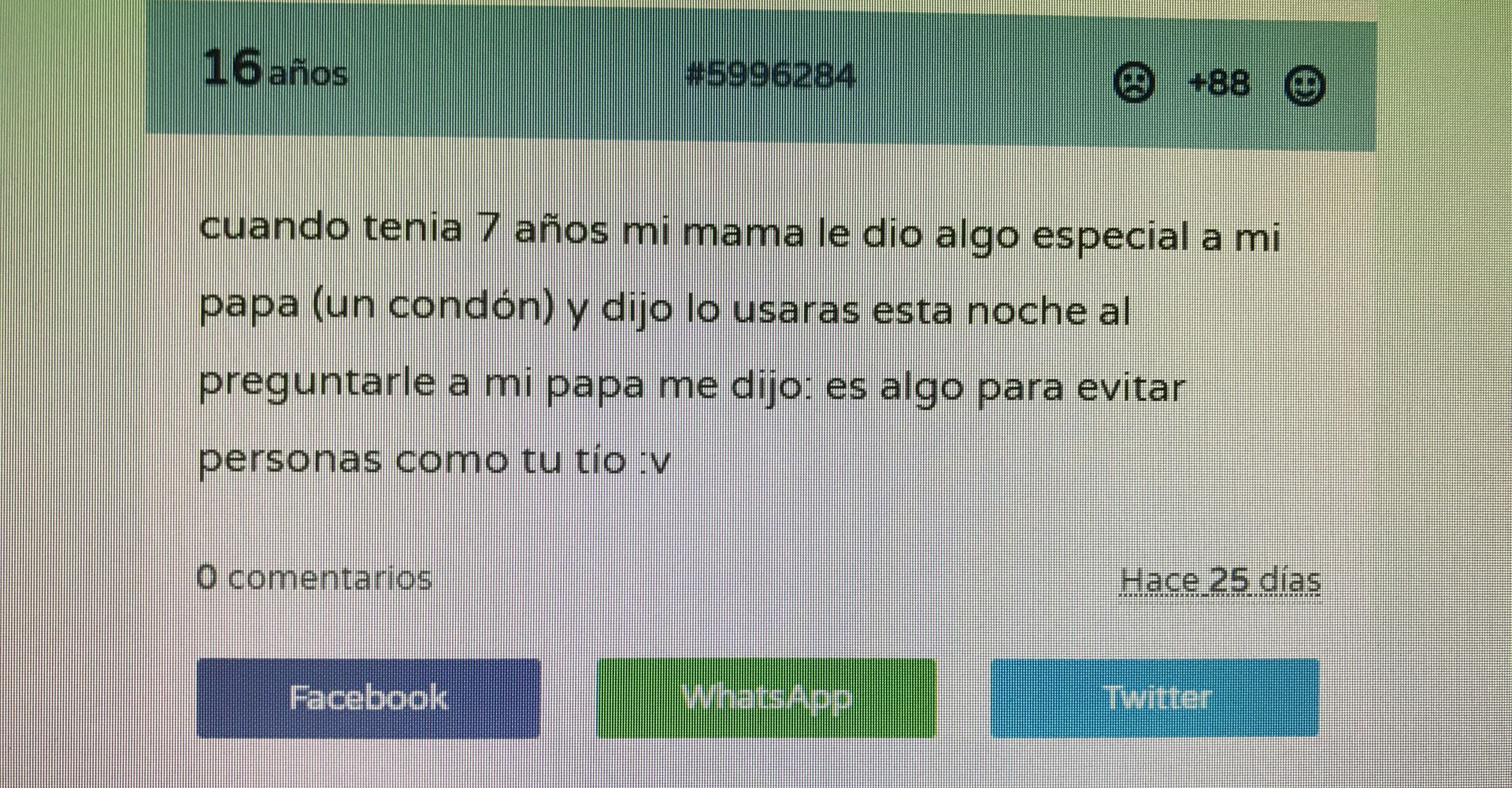This screenshot has height=788, width=1512.
Task: Vote down with the sad face icon
Action: pyautogui.click(x=1134, y=82)
